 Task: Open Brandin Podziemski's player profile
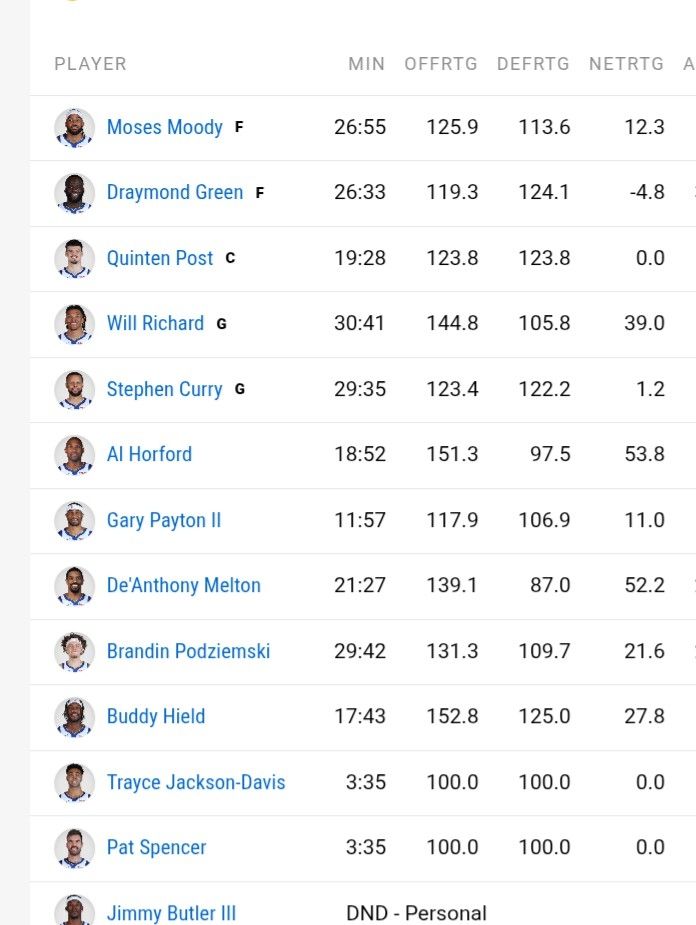click(x=188, y=651)
